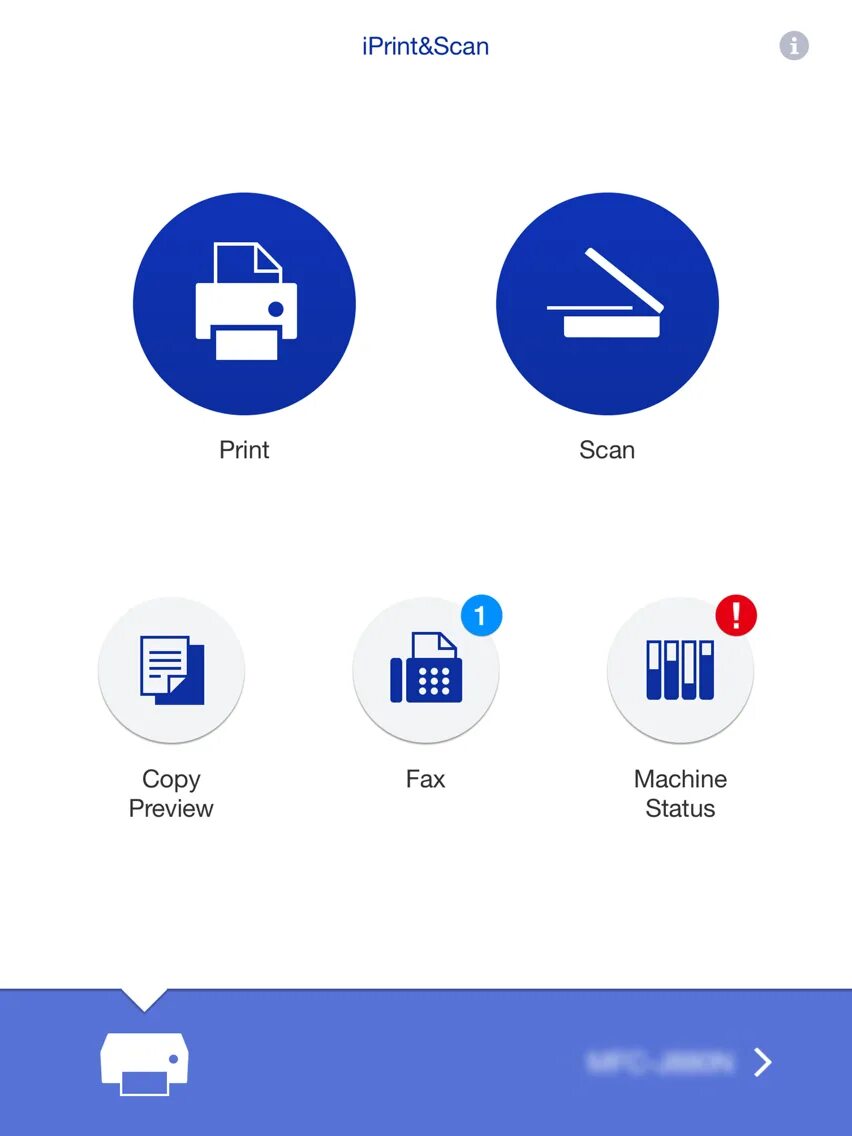Open the Scan function
Image resolution: width=852 pixels, height=1136 pixels.
pos(607,304)
